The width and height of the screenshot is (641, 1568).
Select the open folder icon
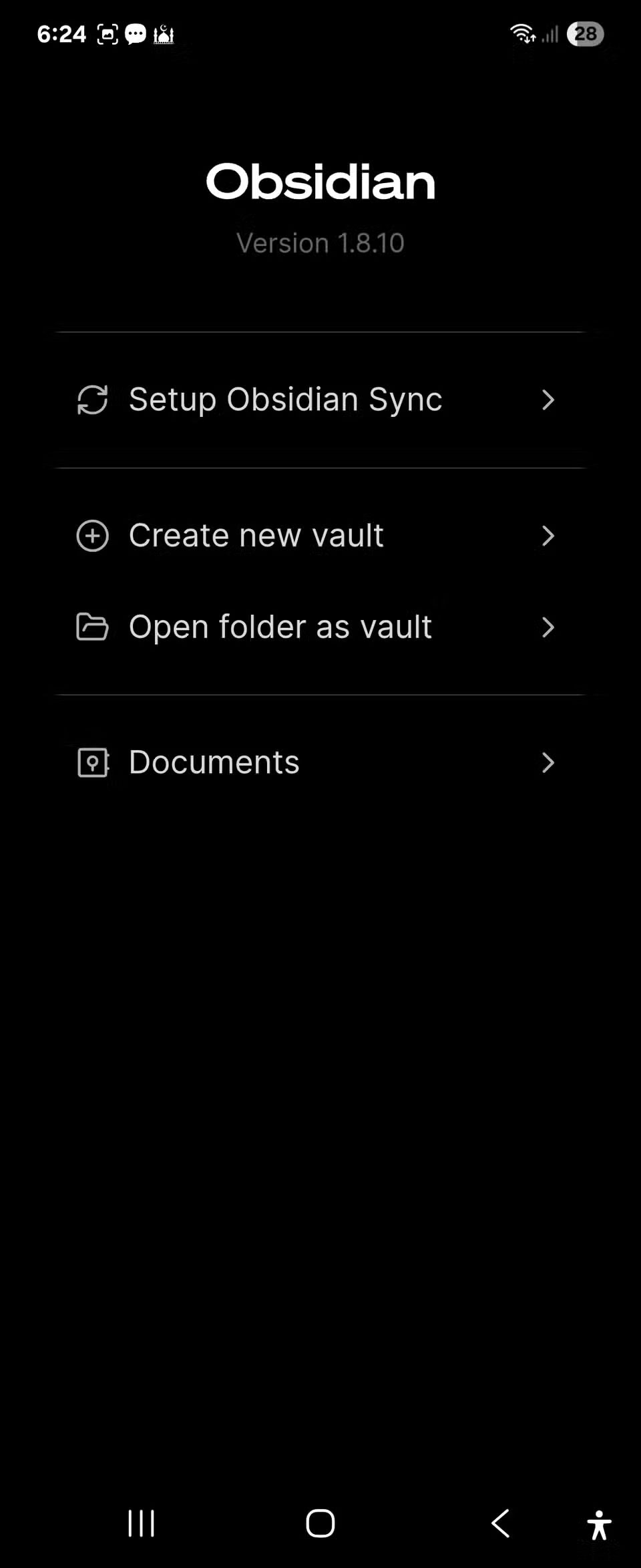93,627
